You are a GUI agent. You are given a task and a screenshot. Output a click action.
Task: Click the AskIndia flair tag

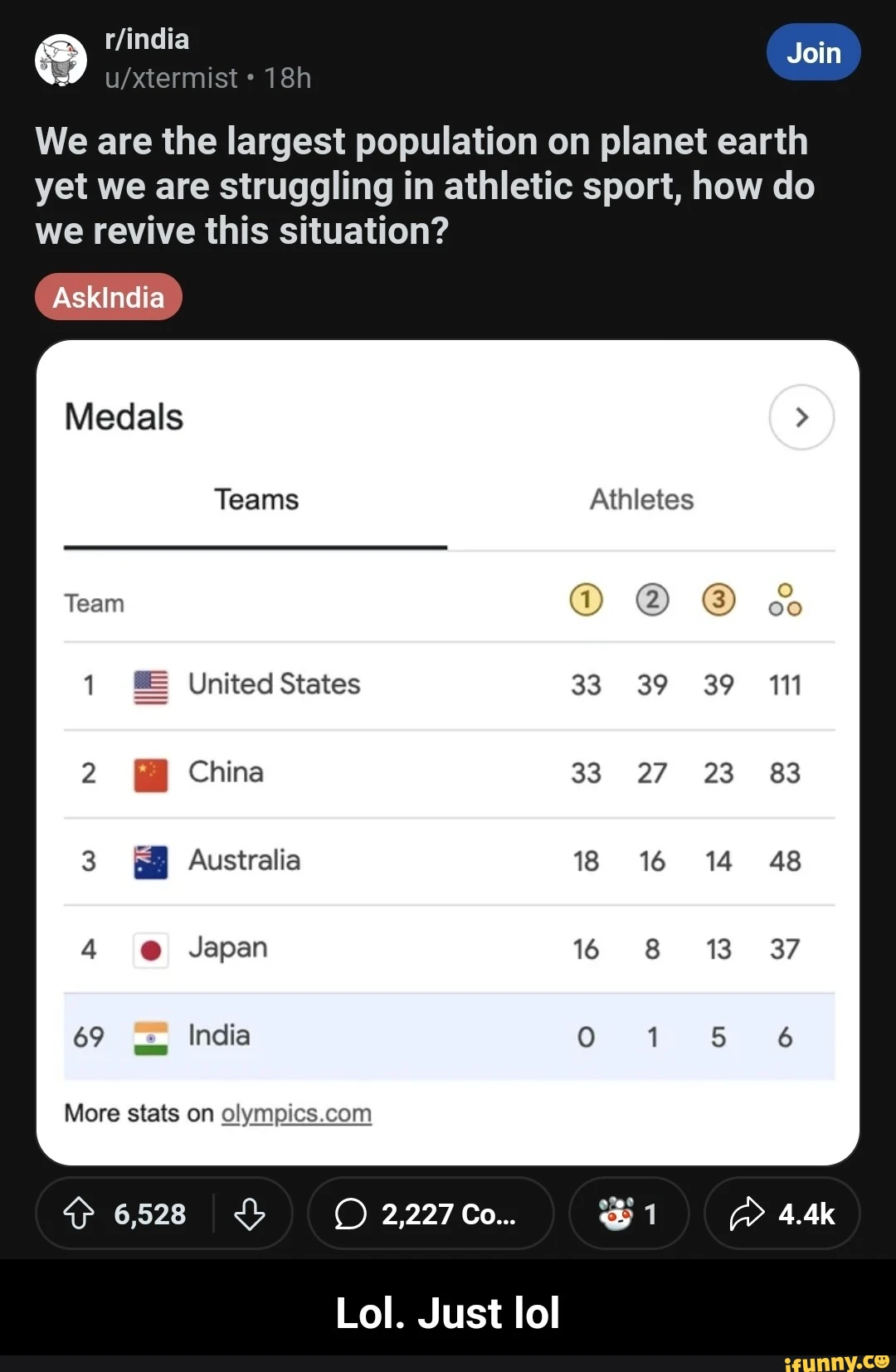pos(108,296)
